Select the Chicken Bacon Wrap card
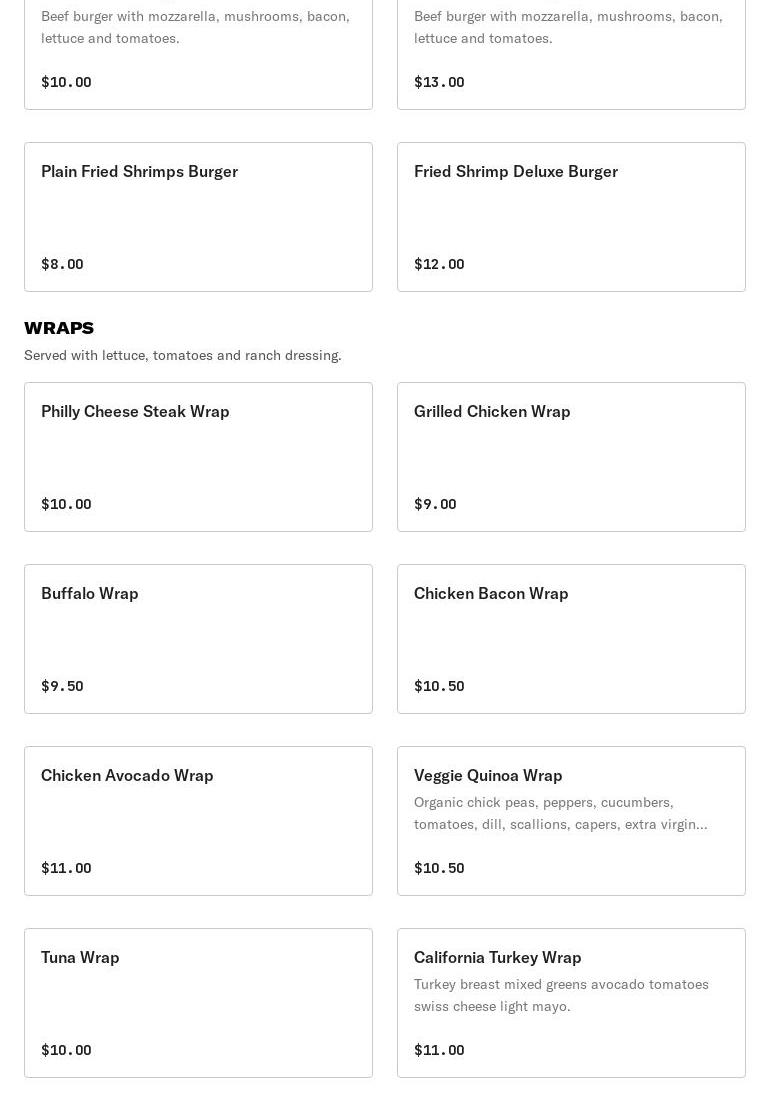This screenshot has height=1106, width=770. pos(571,638)
